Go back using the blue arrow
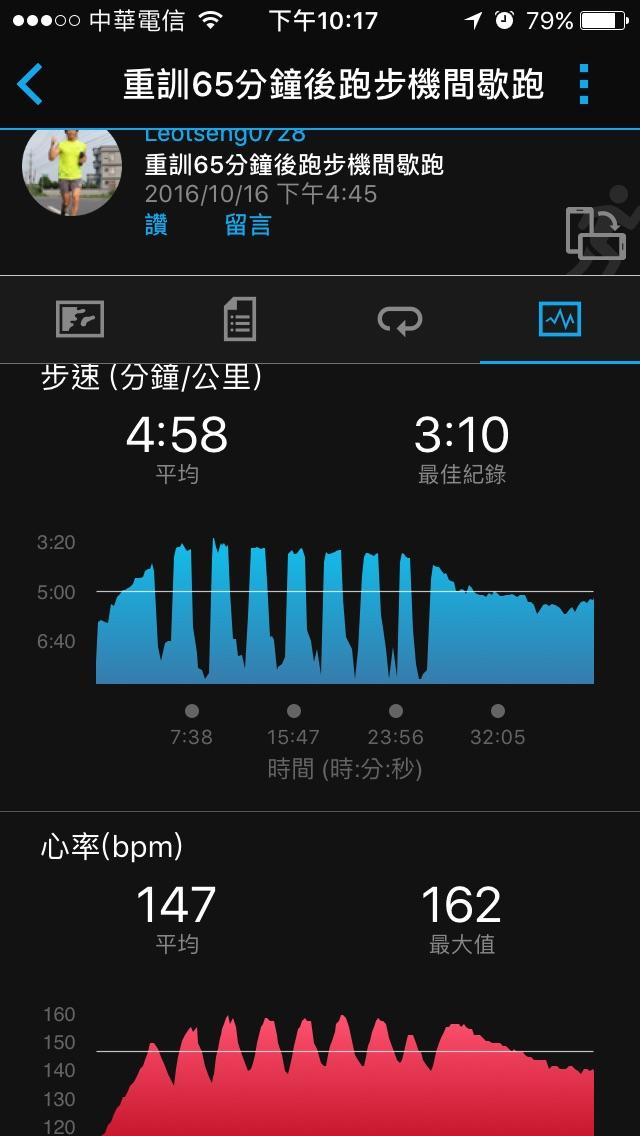This screenshot has width=640, height=1136. click(x=31, y=84)
